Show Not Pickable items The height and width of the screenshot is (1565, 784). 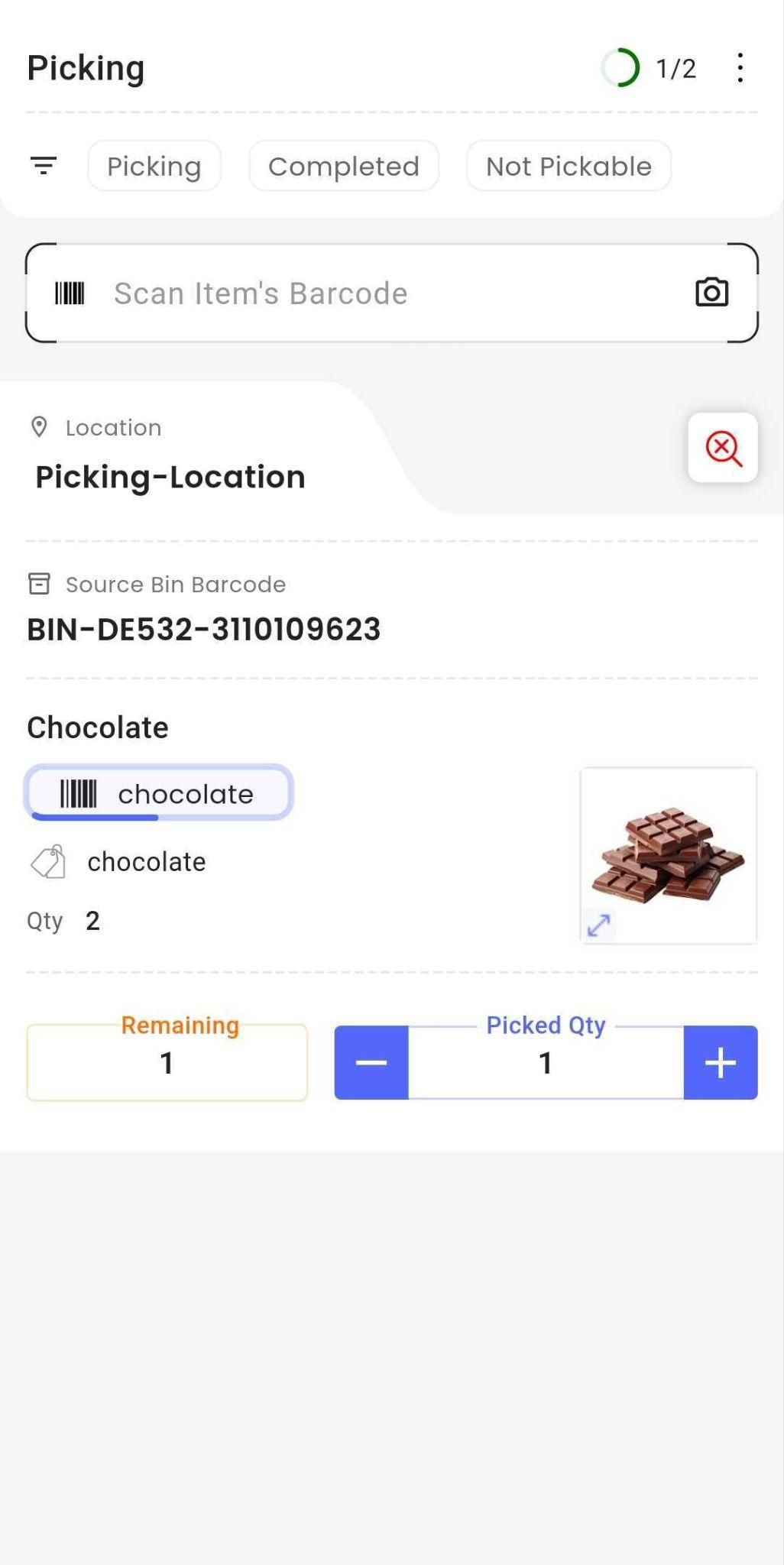click(569, 166)
